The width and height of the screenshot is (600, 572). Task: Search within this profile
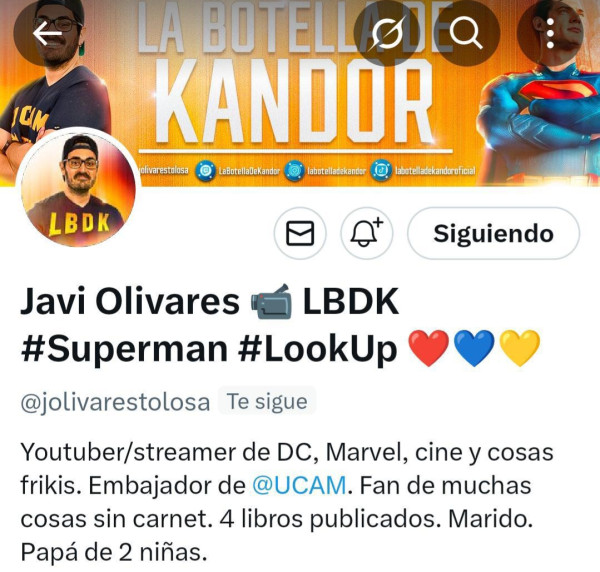click(x=466, y=33)
